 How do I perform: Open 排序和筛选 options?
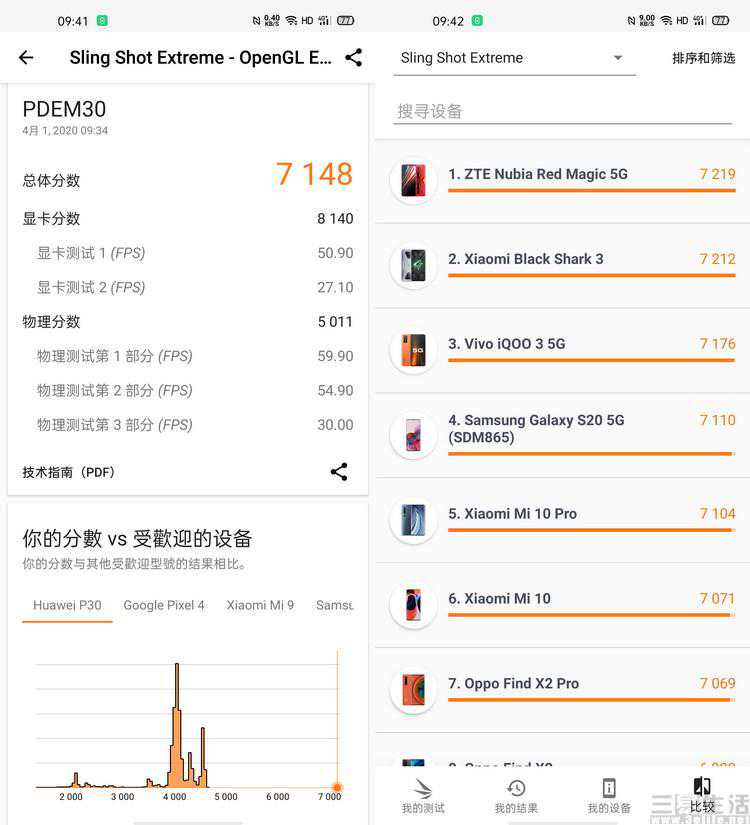click(703, 58)
